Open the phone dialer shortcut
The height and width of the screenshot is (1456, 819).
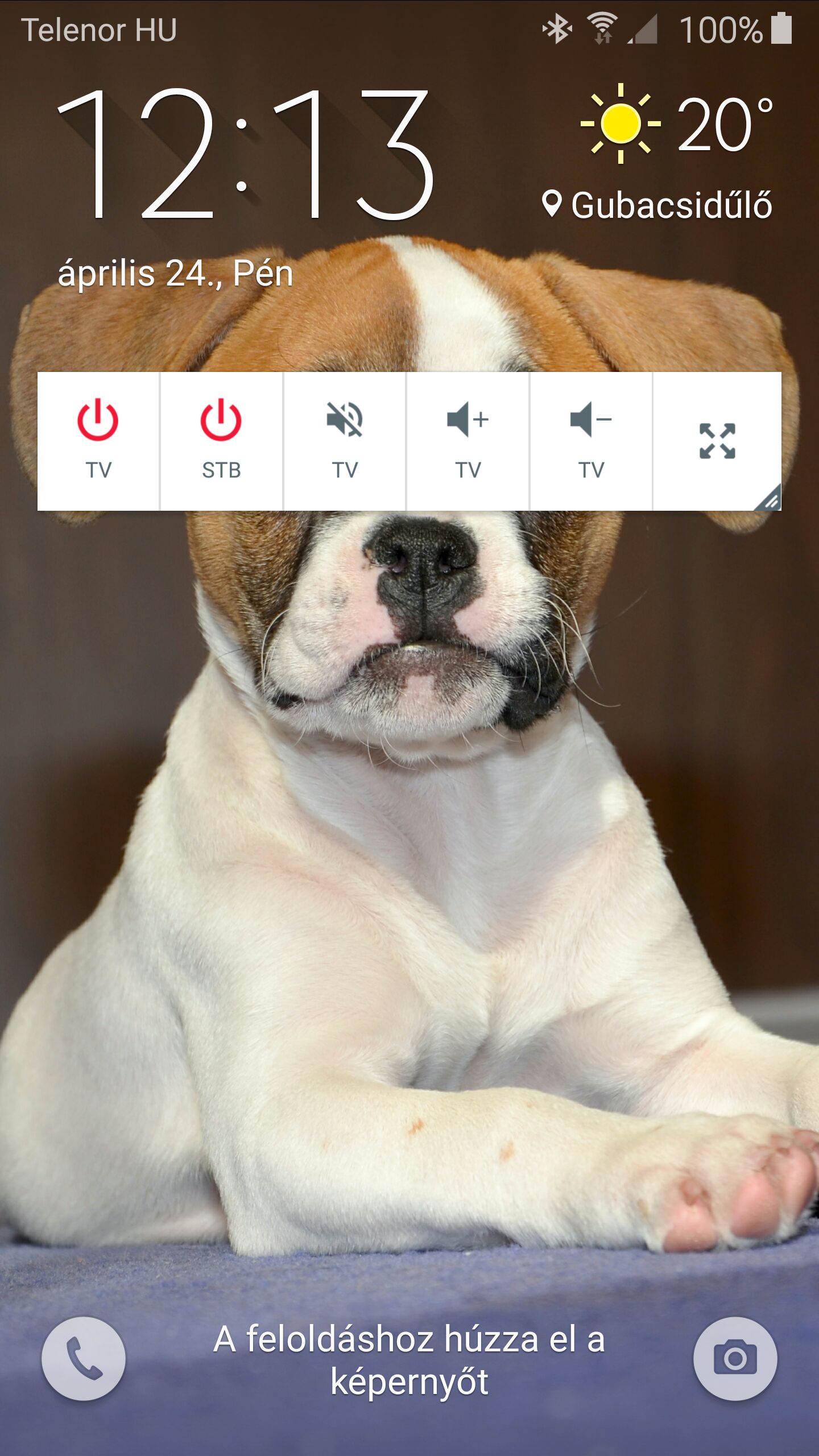click(84, 1358)
